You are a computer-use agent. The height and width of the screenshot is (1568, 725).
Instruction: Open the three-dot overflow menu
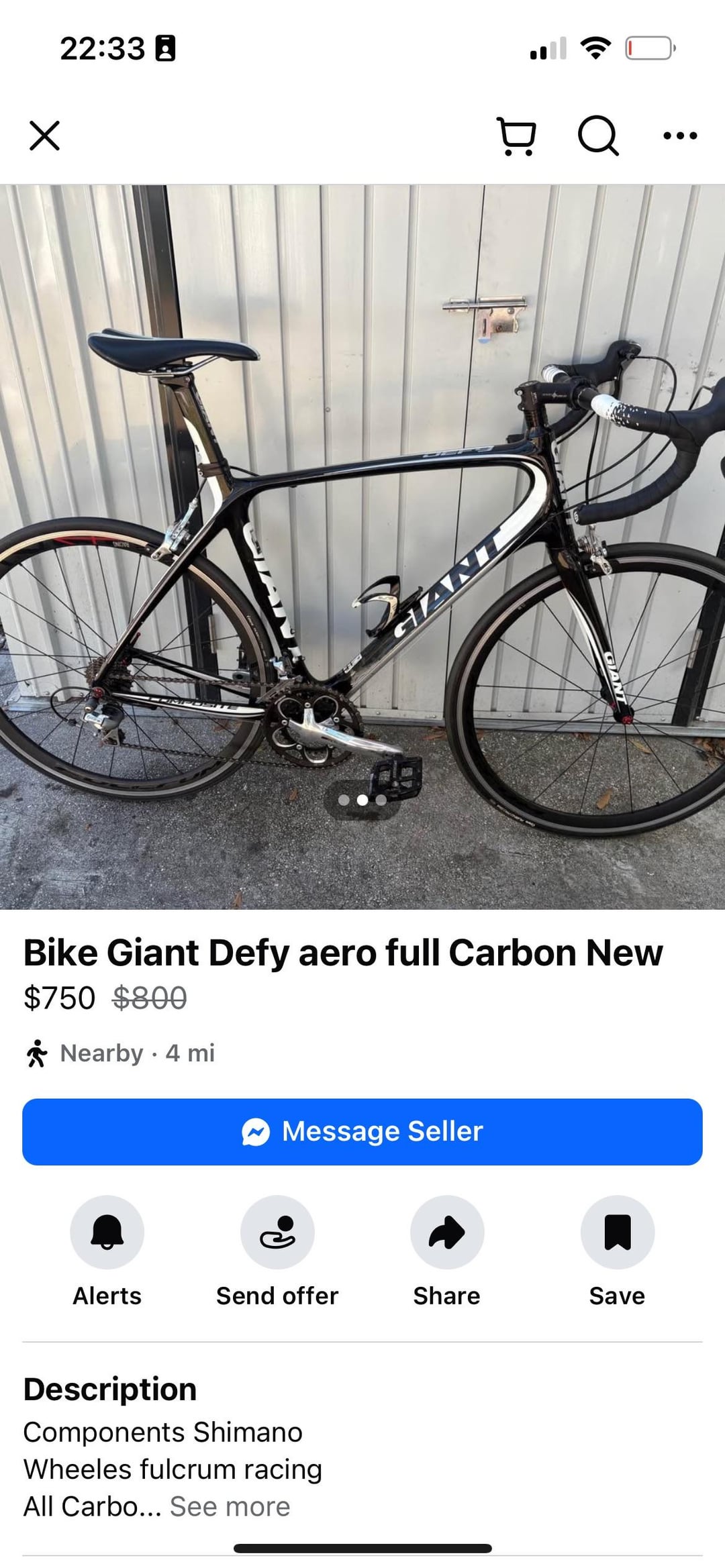[x=679, y=136]
